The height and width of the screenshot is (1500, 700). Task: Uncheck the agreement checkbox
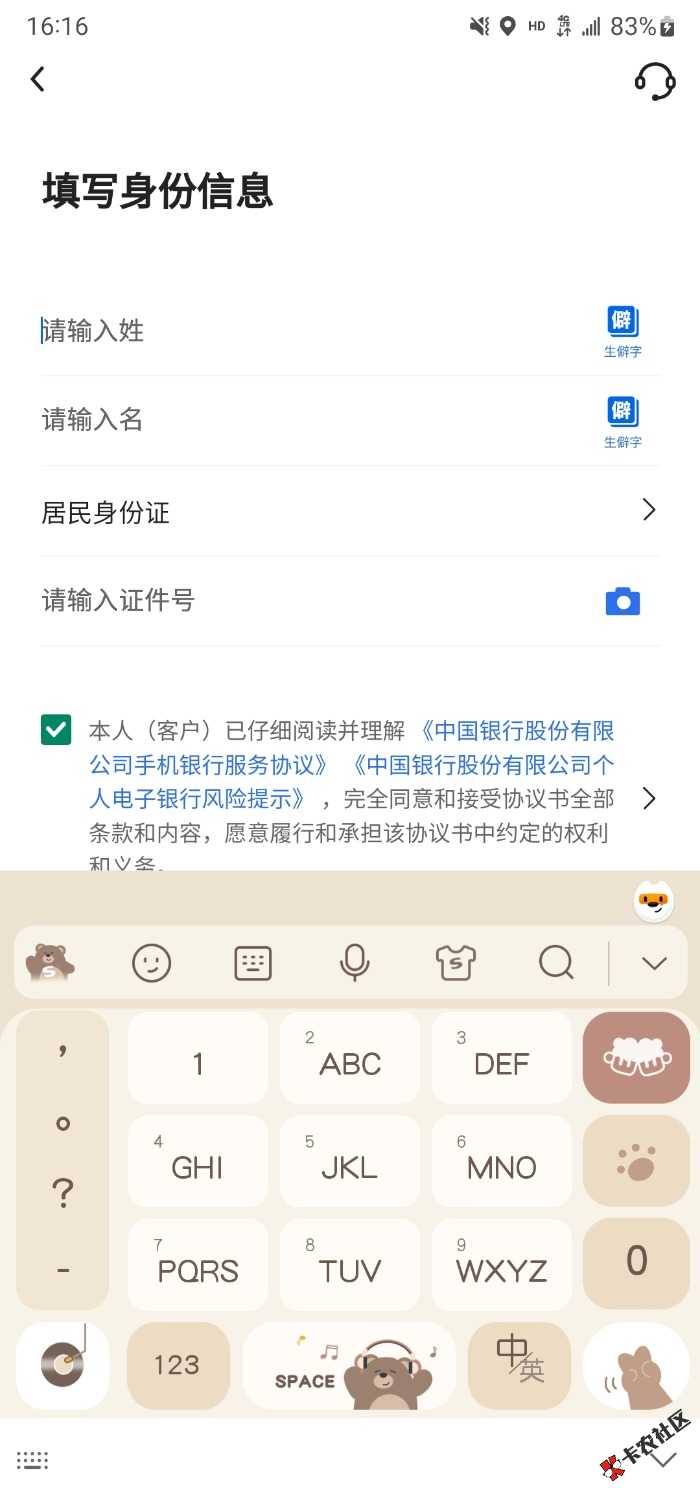[x=56, y=730]
